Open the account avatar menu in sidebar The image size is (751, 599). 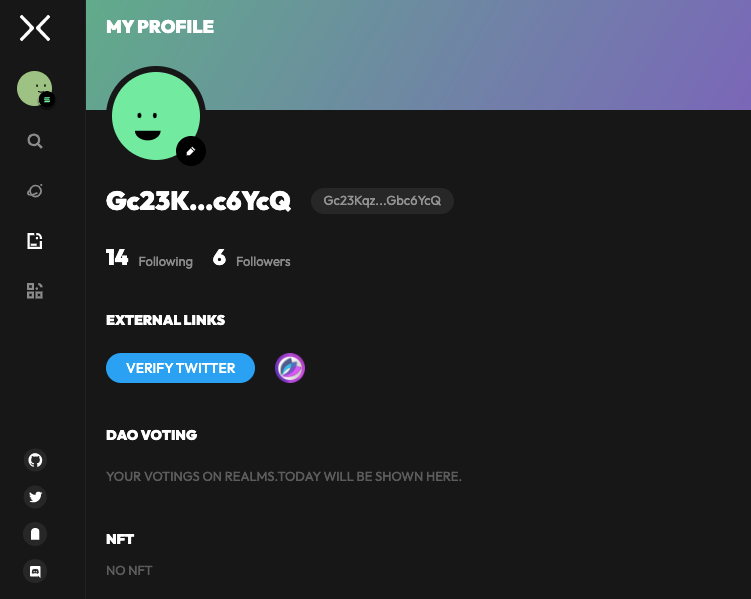click(x=35, y=88)
